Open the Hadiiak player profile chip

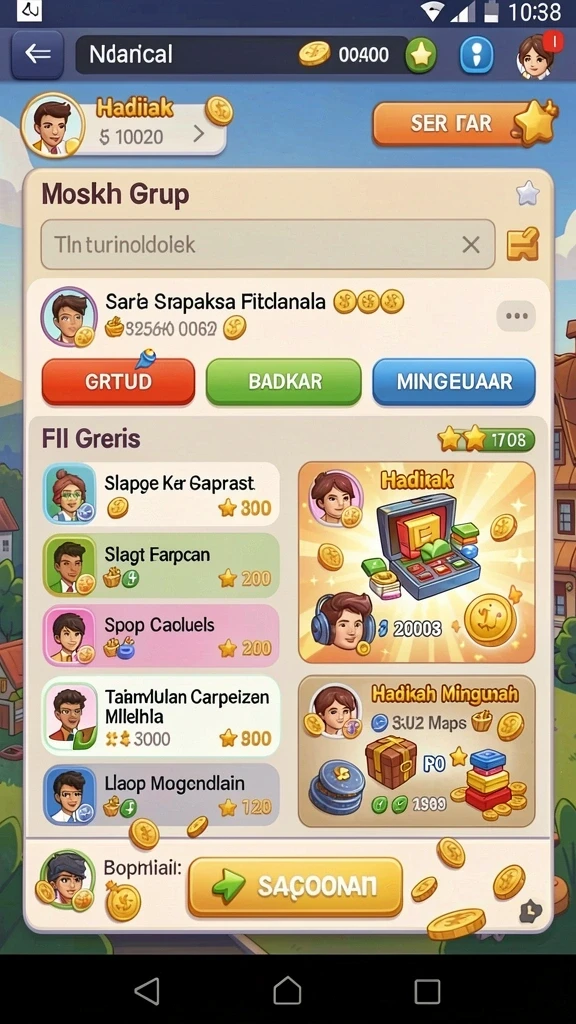click(124, 125)
